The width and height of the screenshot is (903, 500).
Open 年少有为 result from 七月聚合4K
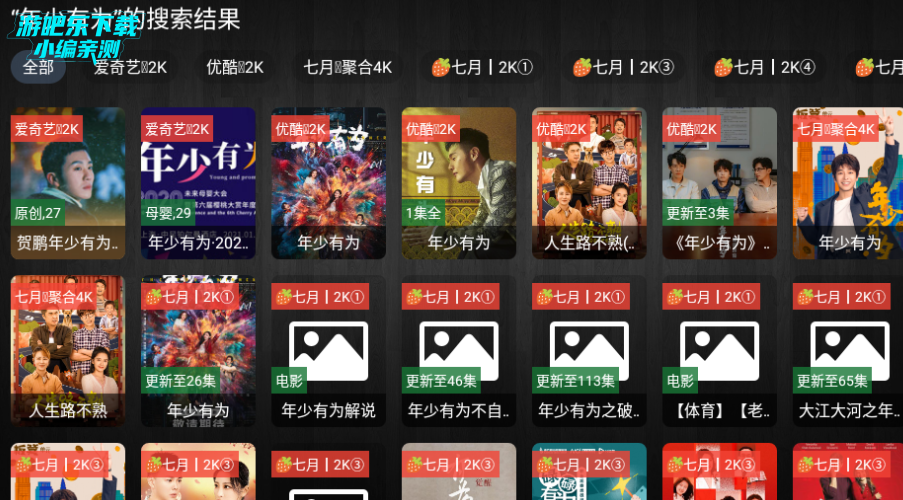coord(848,183)
